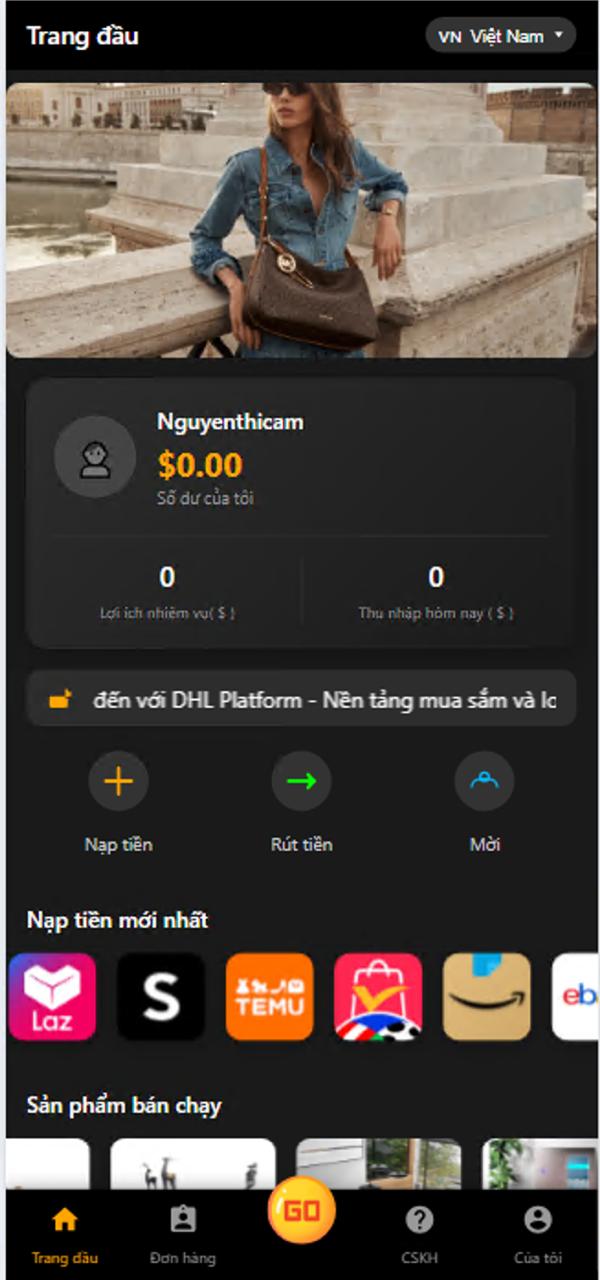Open the Lazada app tile
Screen dimensions: 600x1280
pyautogui.click(x=52, y=996)
